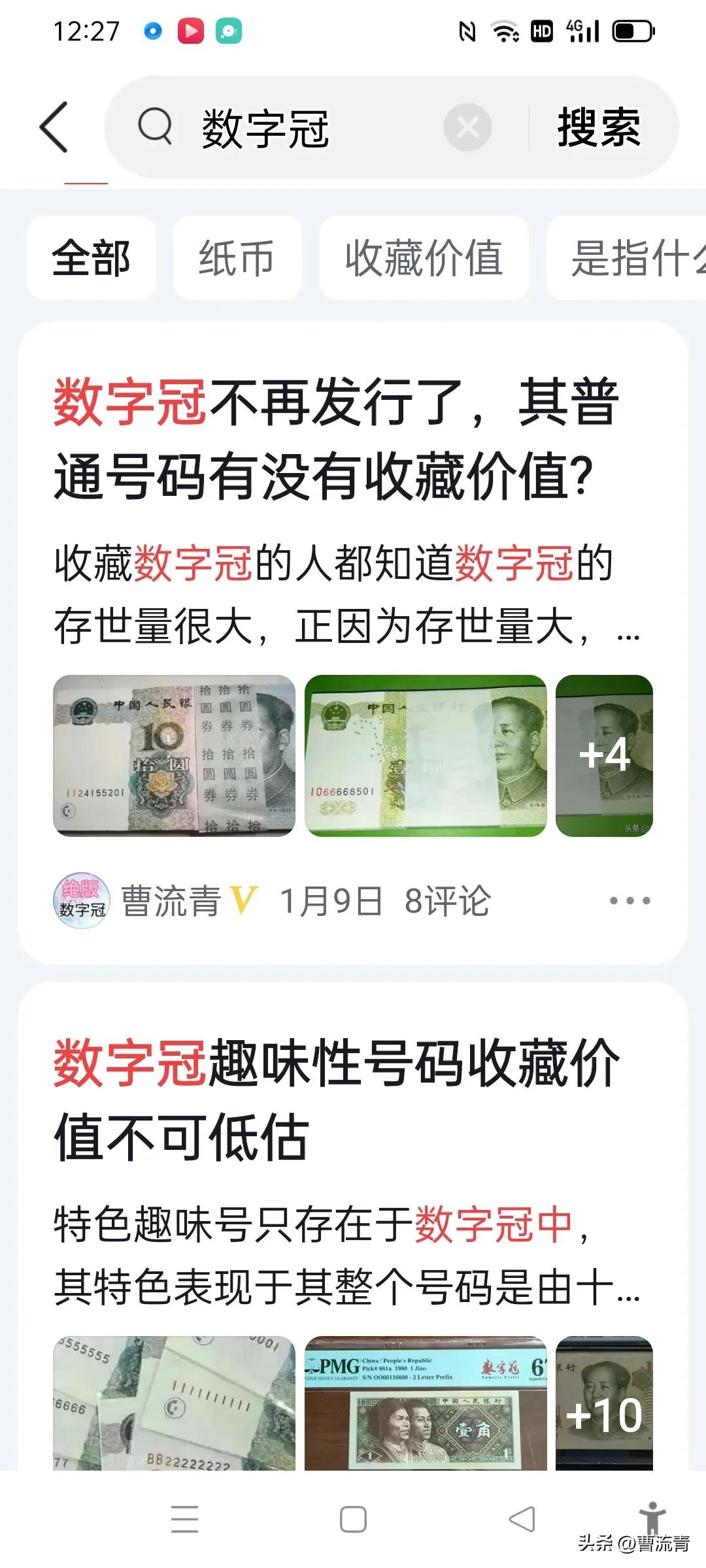Tap inside the search input field
Screen dimensions: 706x1568
294,128
